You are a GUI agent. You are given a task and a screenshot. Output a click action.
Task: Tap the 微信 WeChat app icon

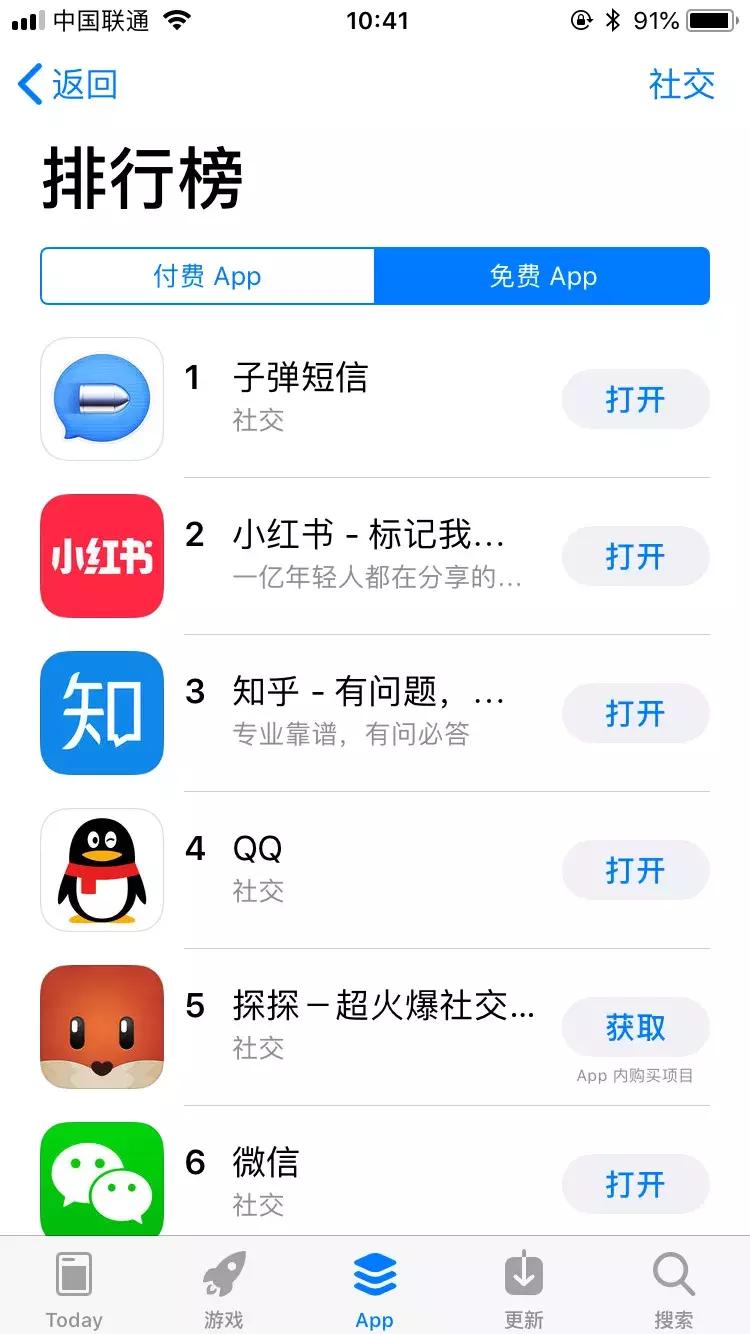[100, 1180]
